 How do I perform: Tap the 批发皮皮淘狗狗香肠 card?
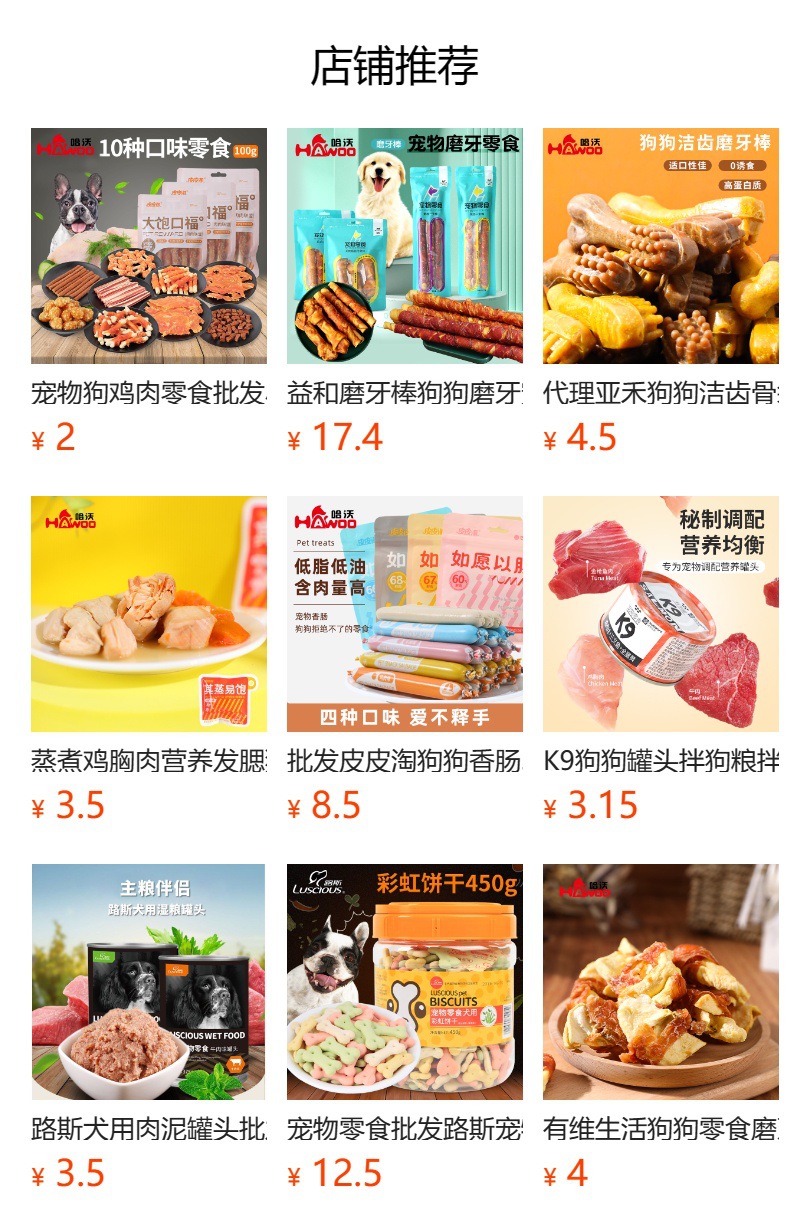[404, 614]
